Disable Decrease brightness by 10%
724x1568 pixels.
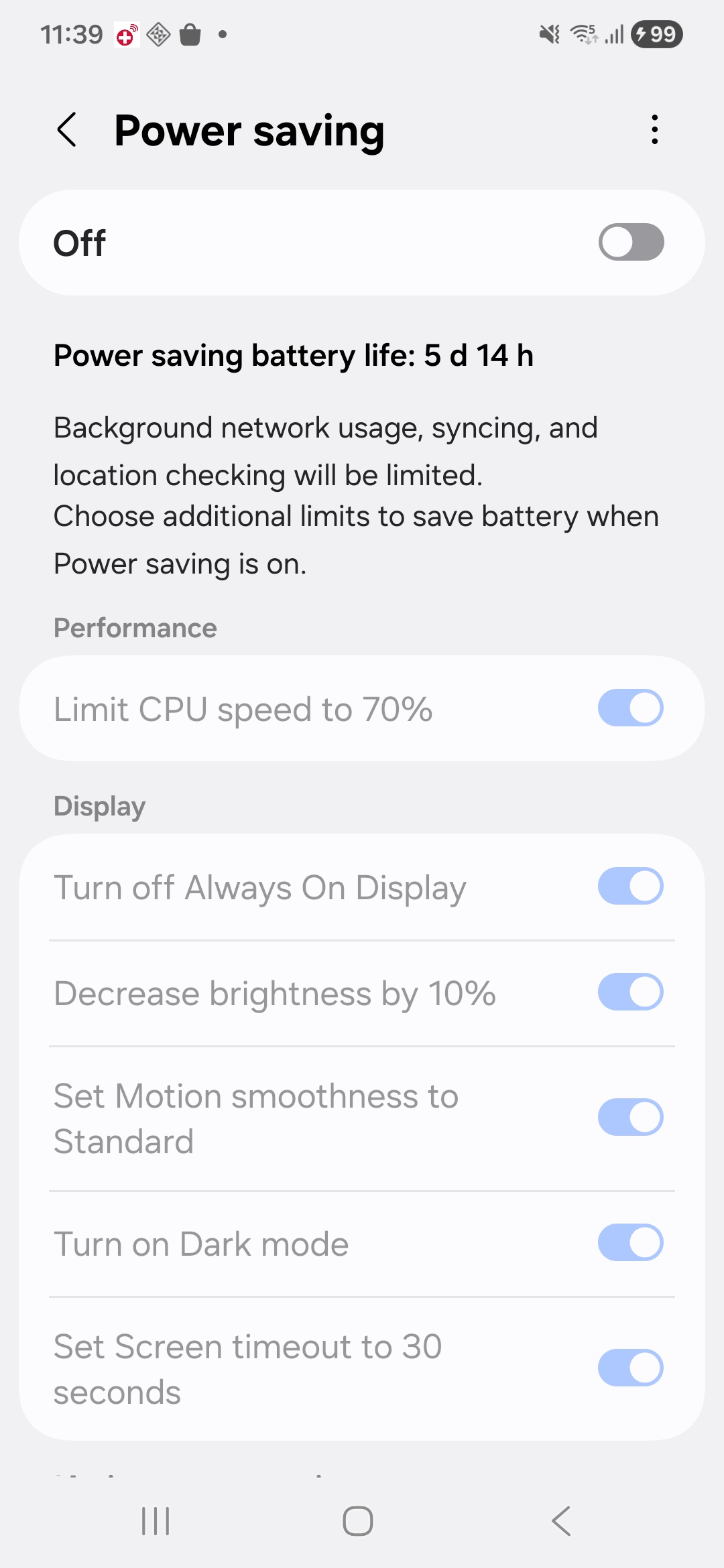630,992
